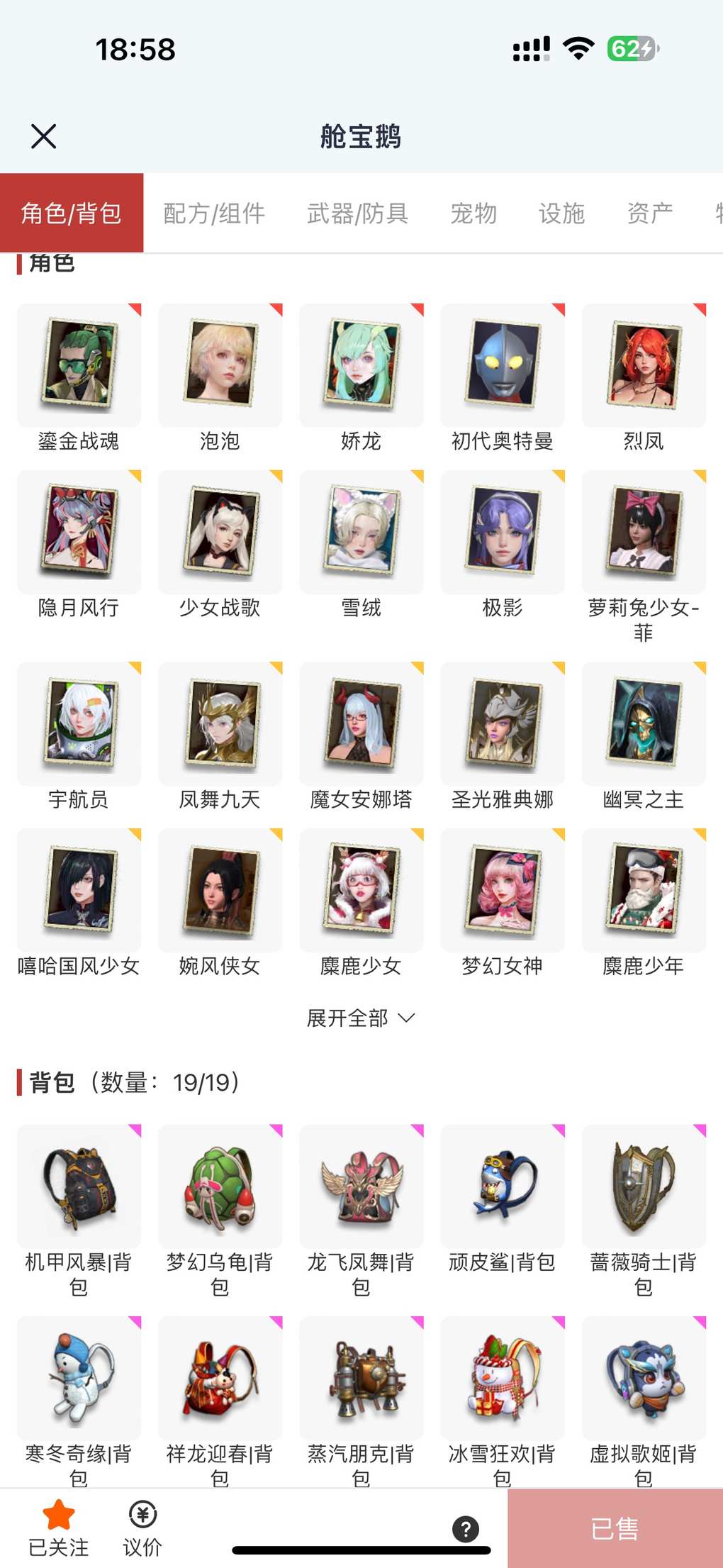The height and width of the screenshot is (1568, 723).
Task: Toggle the 已关注 follow star
Action: [58, 1528]
